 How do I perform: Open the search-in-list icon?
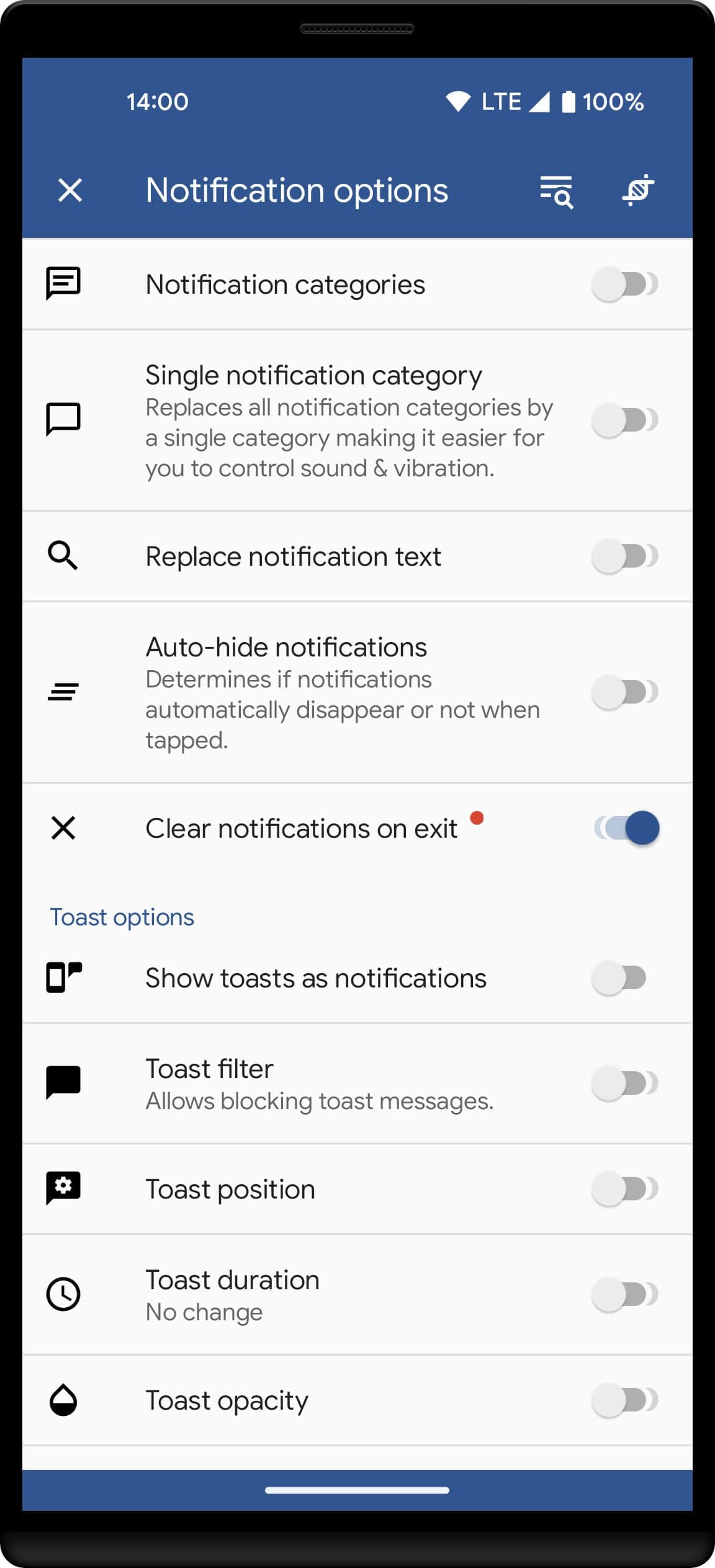(556, 191)
